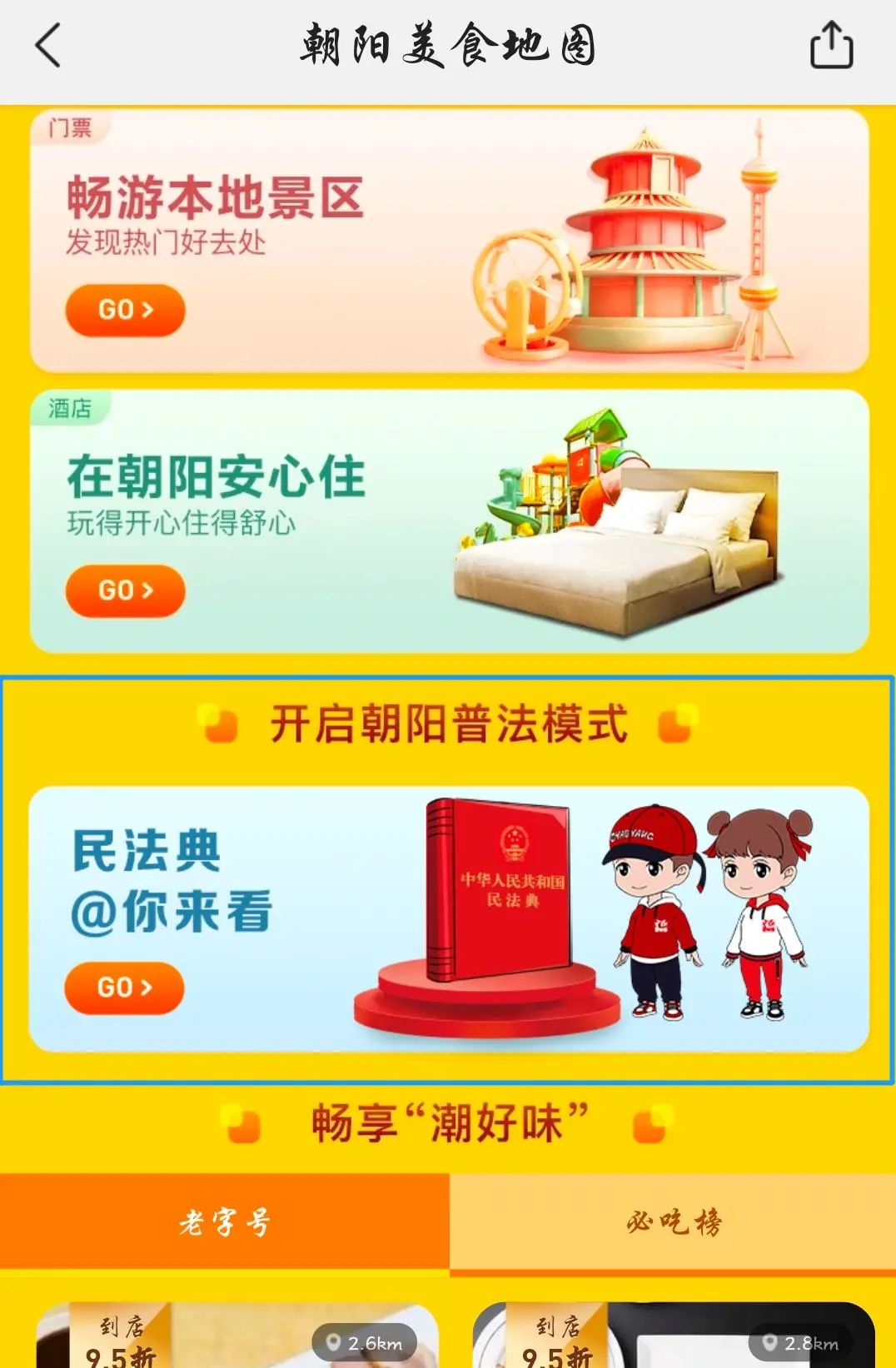
Task: Switch to the 老字号 tab
Action: [224, 1221]
